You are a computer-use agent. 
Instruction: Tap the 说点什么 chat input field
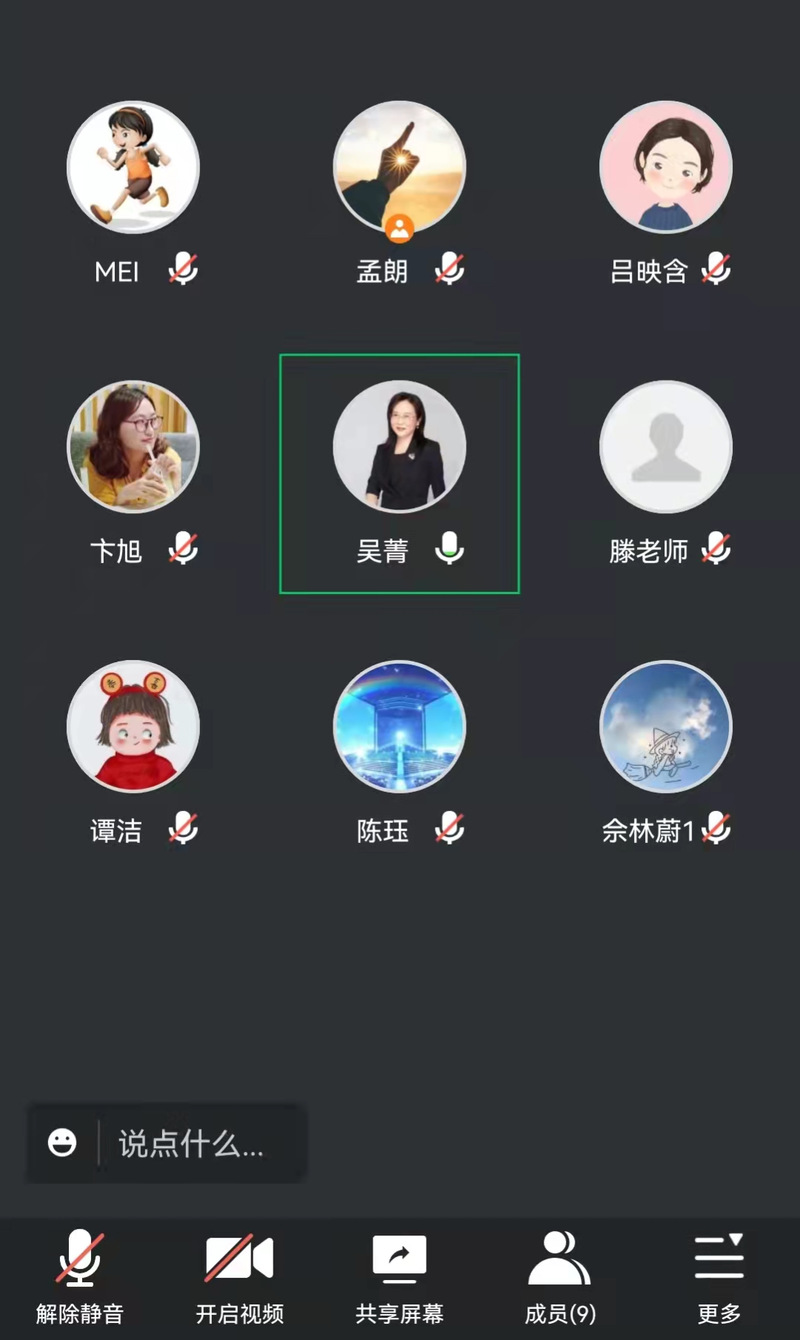coord(200,1144)
